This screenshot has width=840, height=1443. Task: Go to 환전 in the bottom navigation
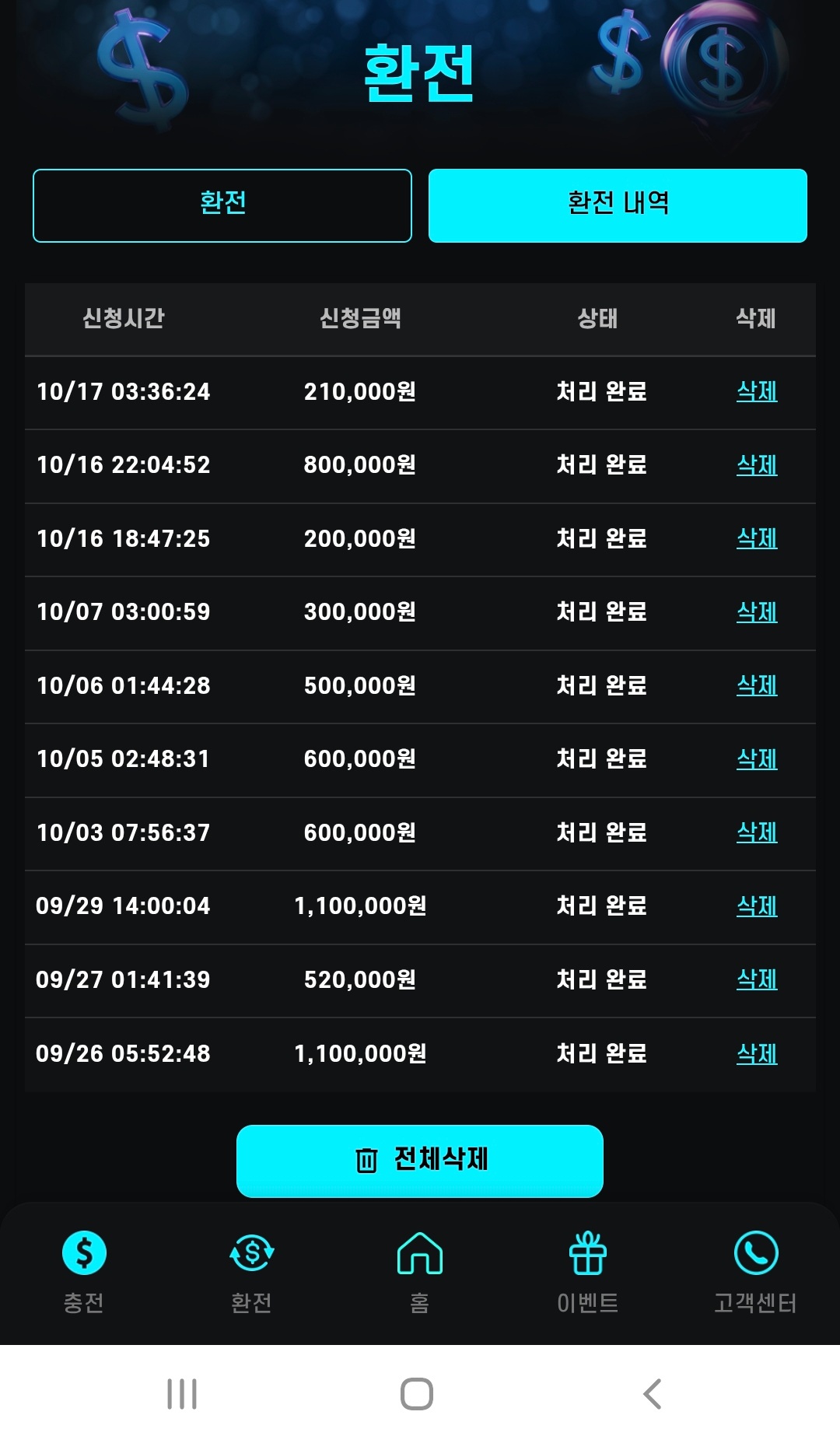[252, 1271]
